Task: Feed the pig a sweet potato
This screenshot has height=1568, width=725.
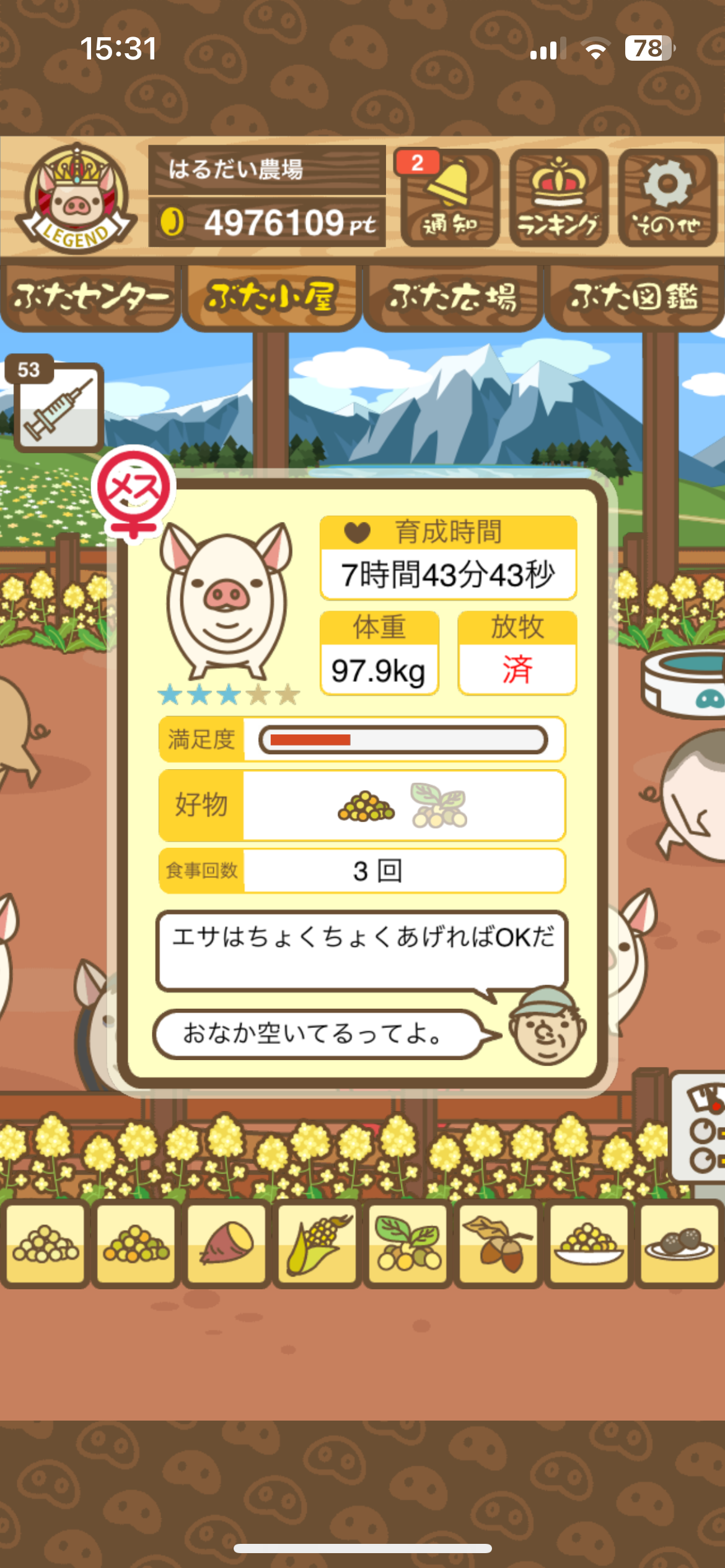Action: tap(227, 1242)
